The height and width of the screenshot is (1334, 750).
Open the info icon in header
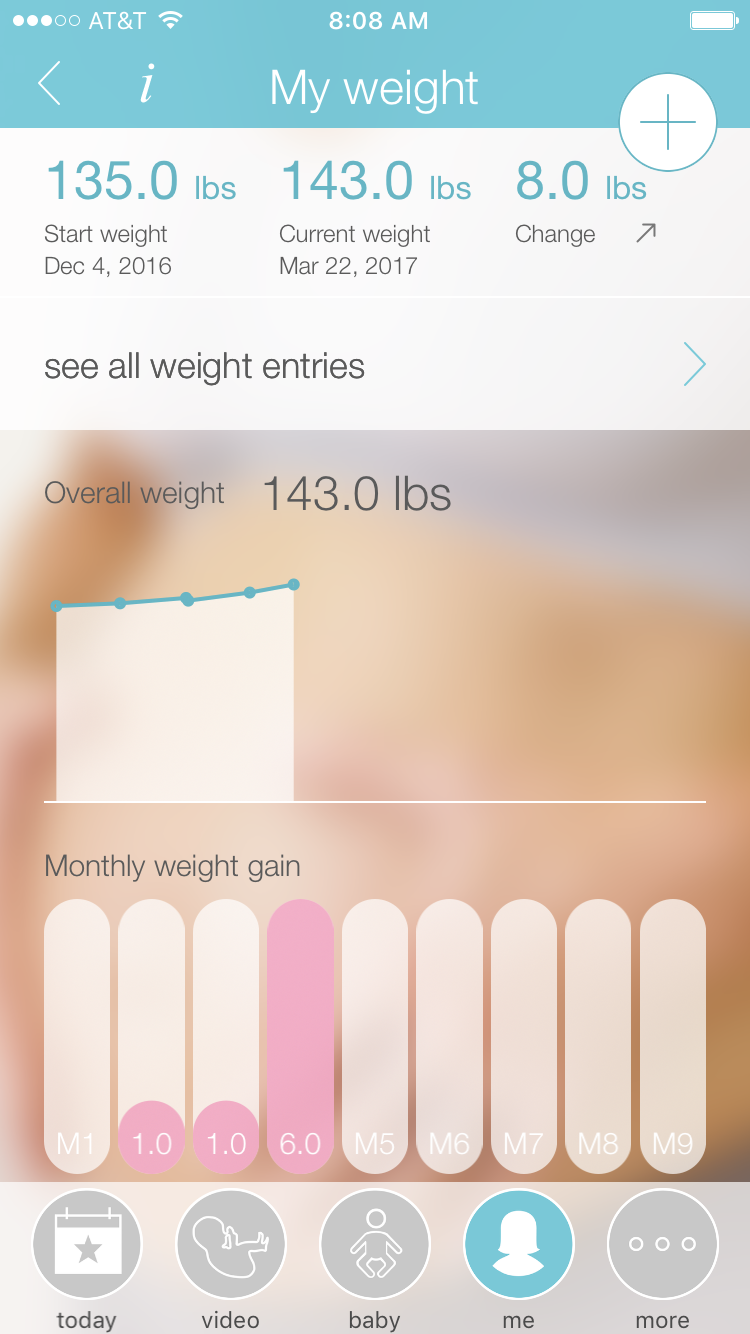pyautogui.click(x=147, y=85)
